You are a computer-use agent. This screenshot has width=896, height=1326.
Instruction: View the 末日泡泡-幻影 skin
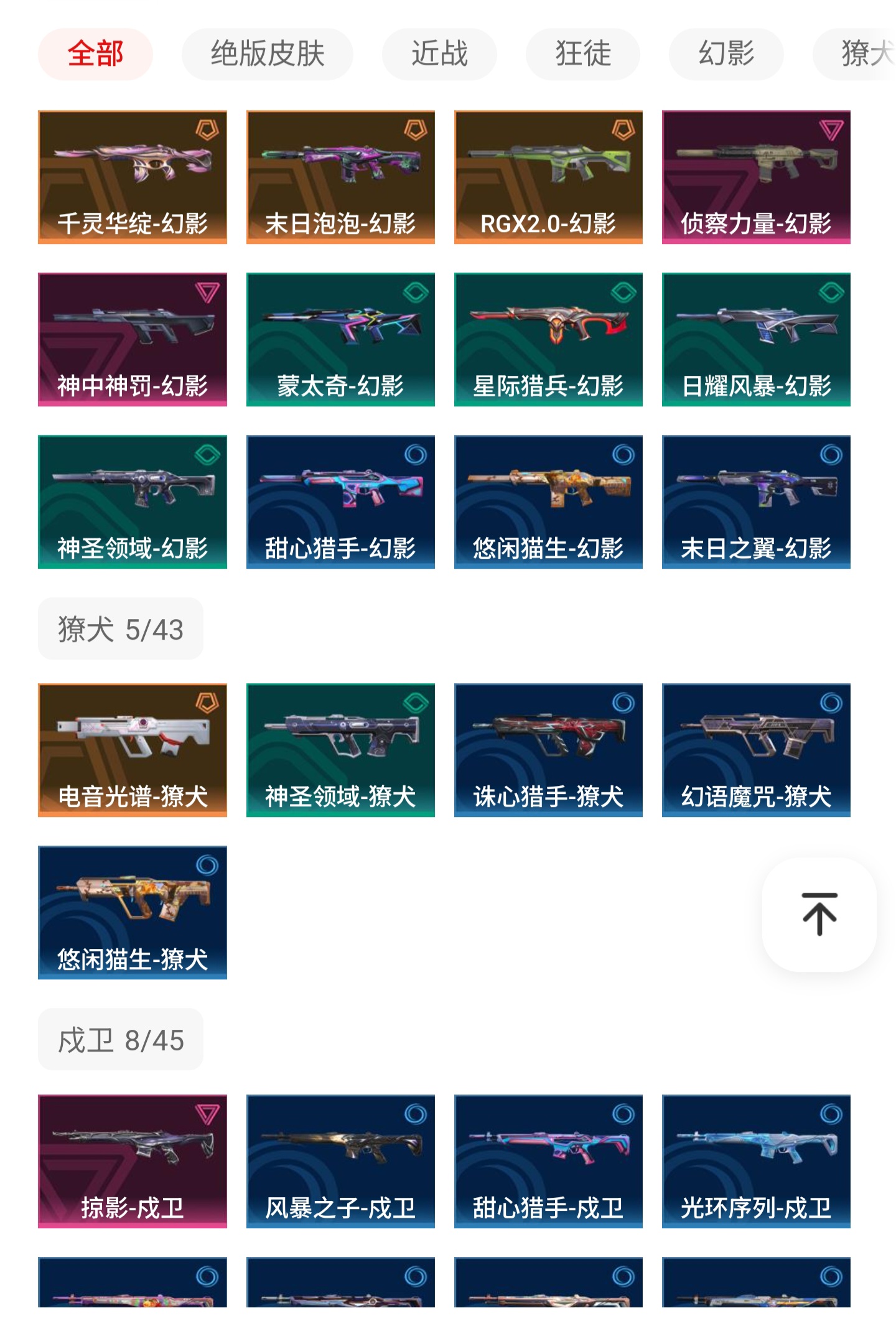[x=340, y=177]
